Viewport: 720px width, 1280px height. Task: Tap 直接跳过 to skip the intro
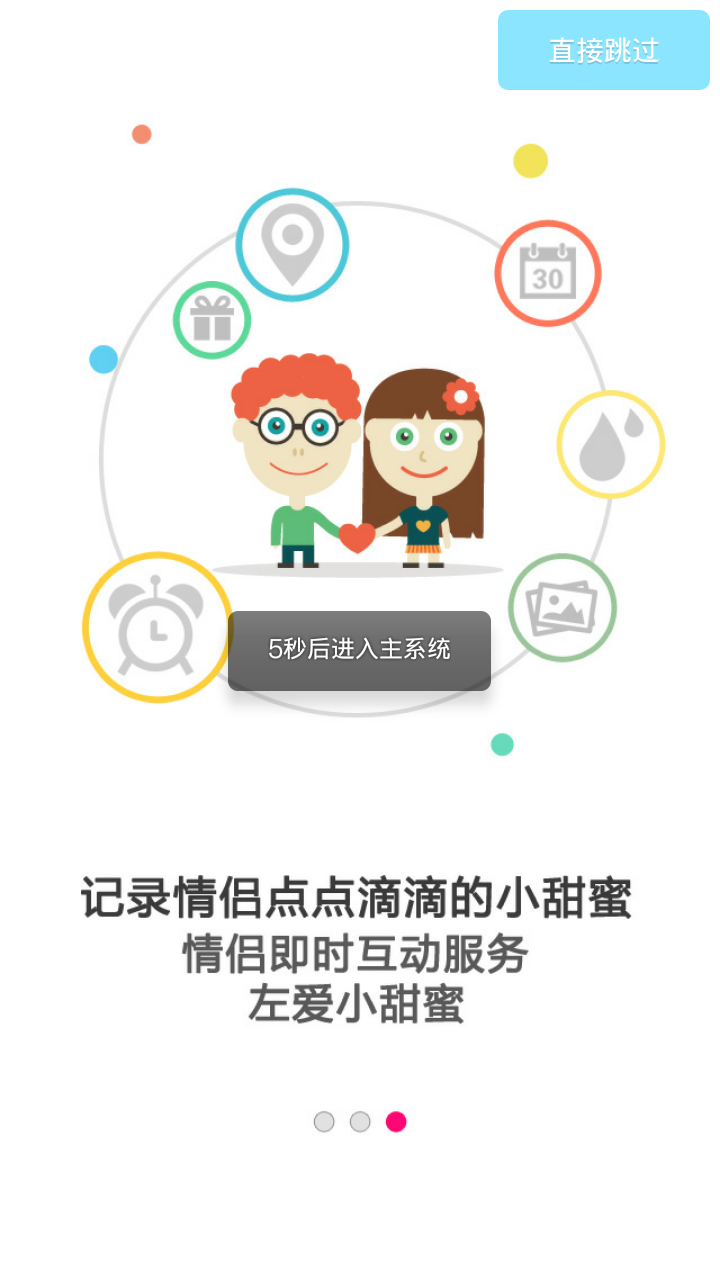604,50
